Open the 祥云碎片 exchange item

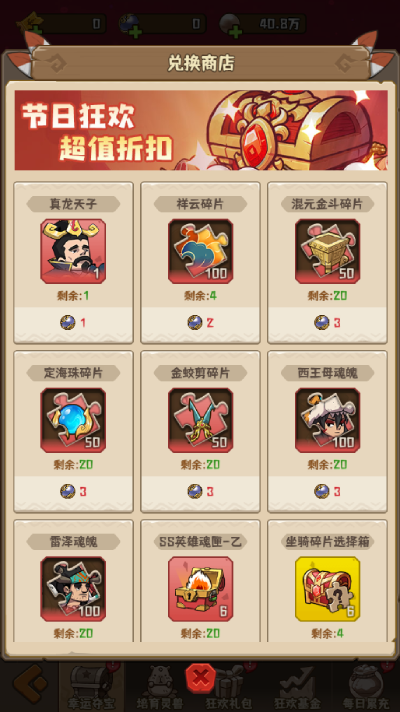[200, 251]
